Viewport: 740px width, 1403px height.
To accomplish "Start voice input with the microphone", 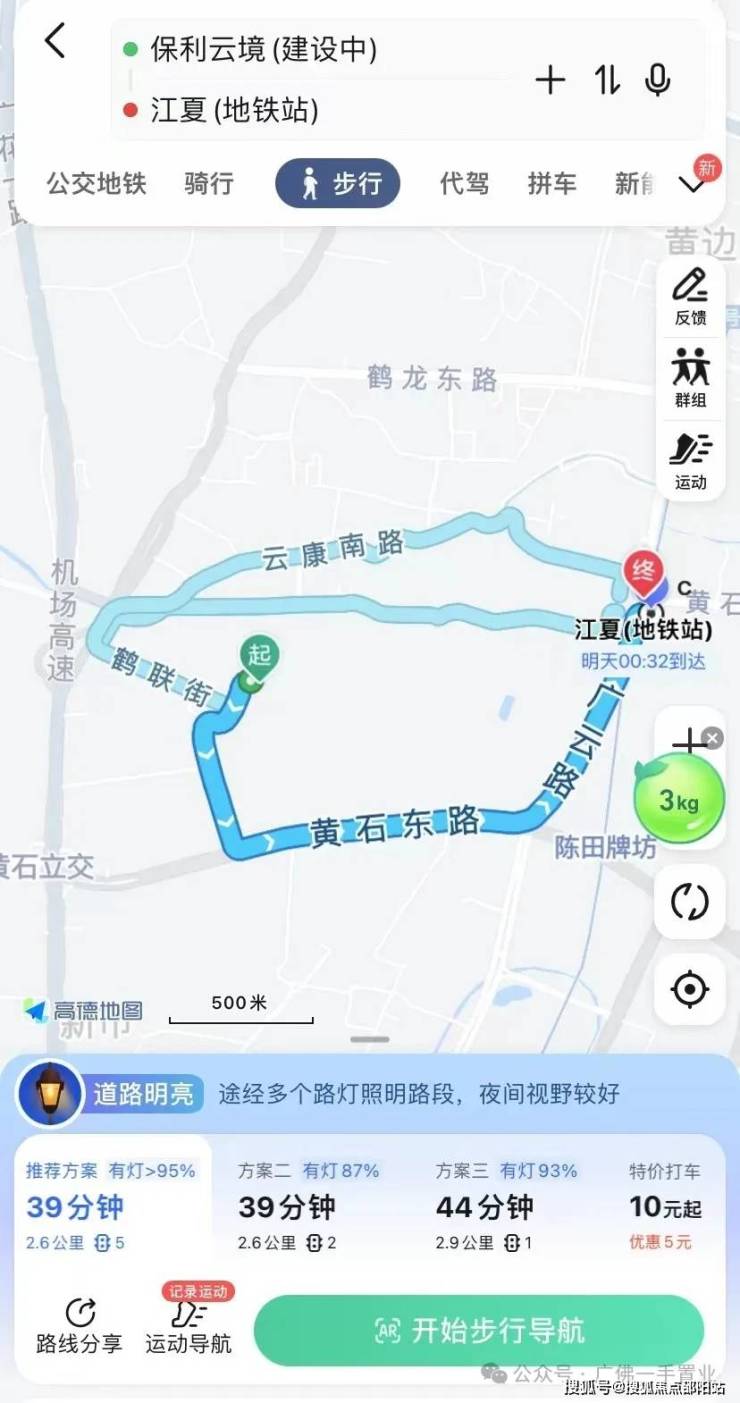I will point(657,80).
